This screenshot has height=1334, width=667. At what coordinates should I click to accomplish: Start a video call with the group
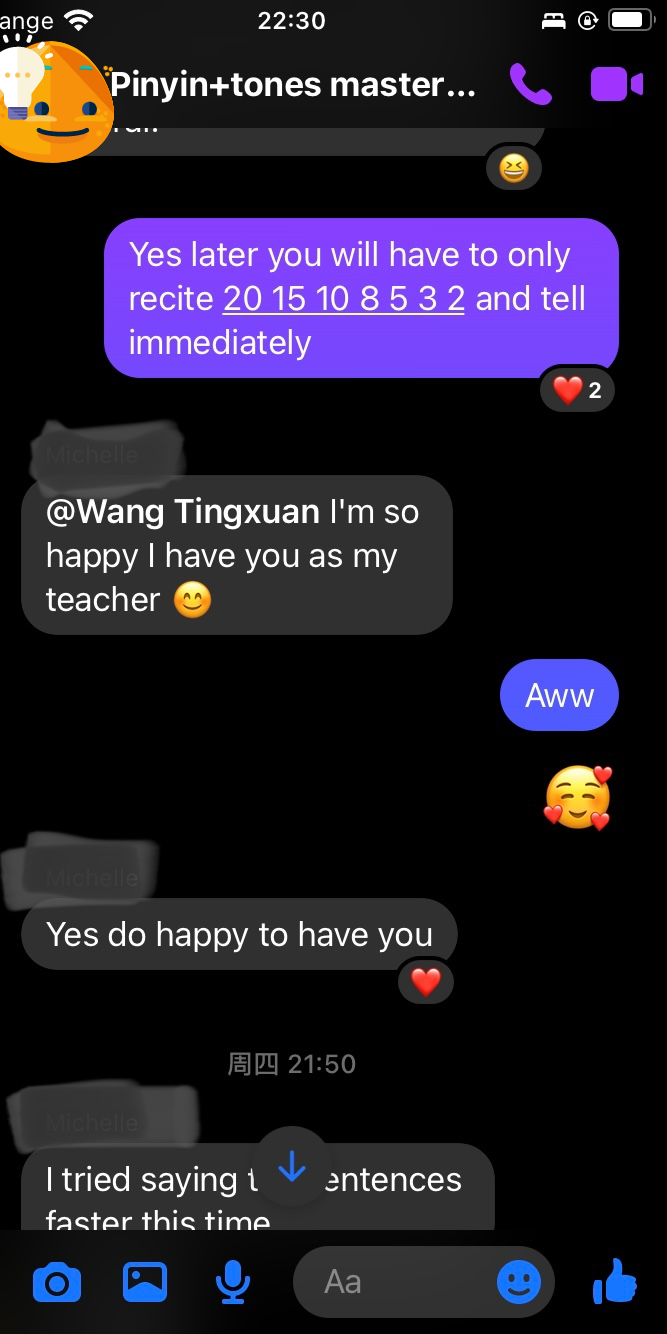tap(616, 84)
